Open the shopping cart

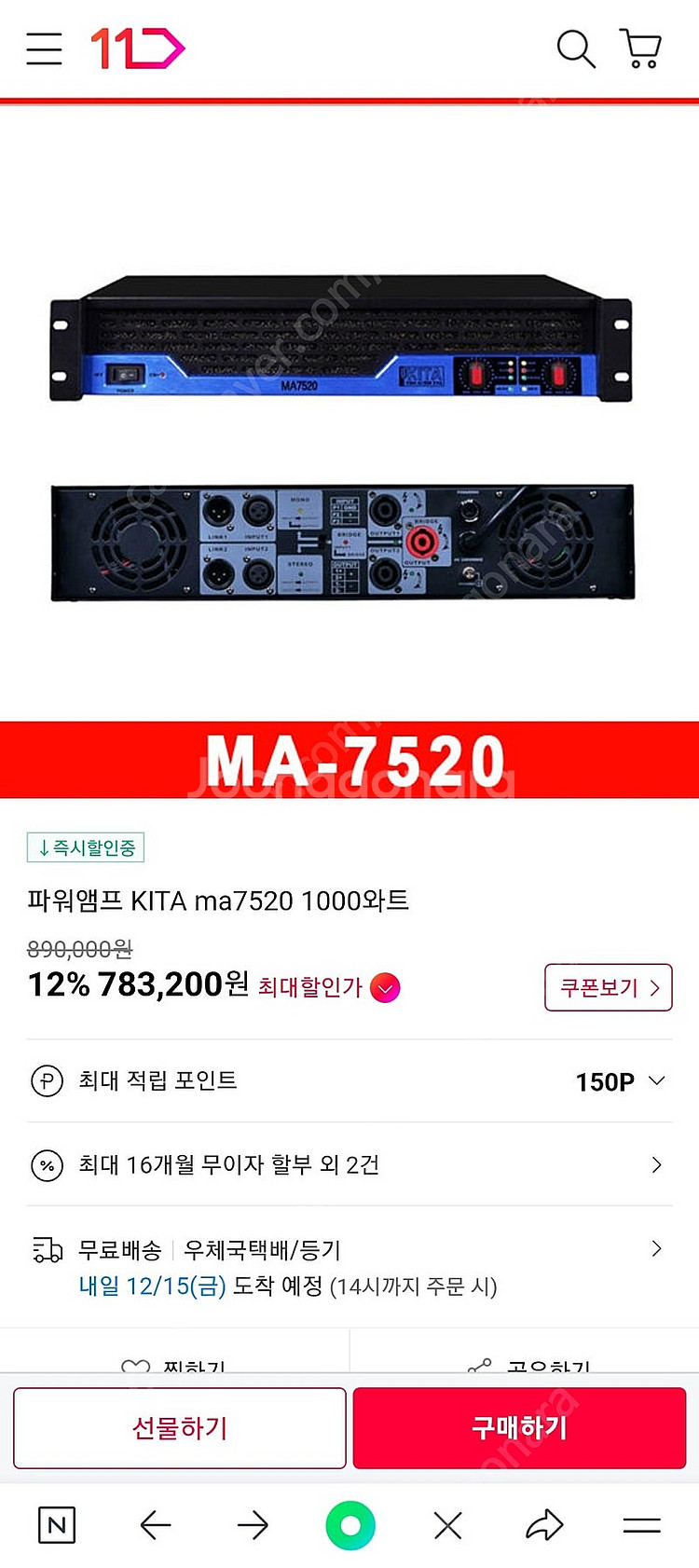click(x=640, y=48)
